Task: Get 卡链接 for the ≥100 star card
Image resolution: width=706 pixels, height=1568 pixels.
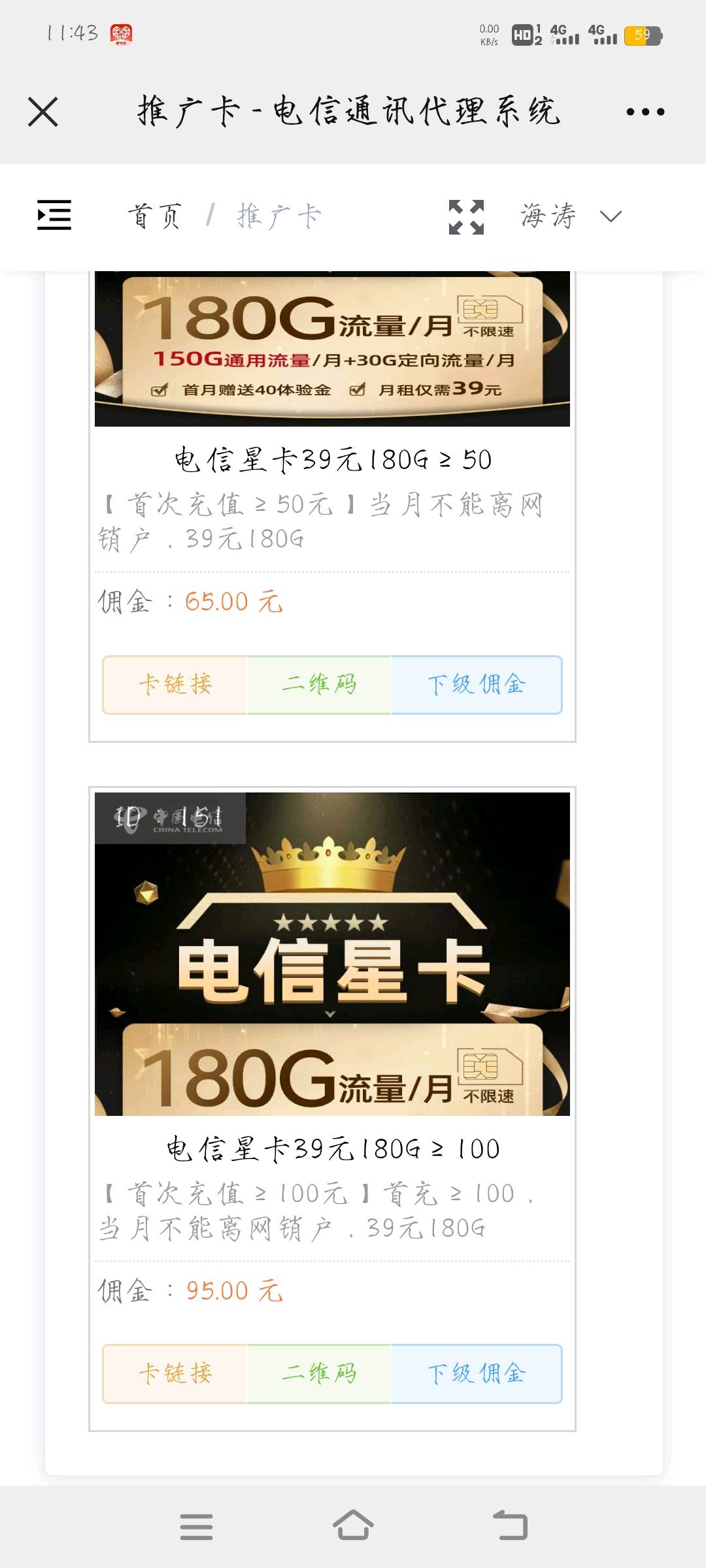Action: click(175, 1374)
